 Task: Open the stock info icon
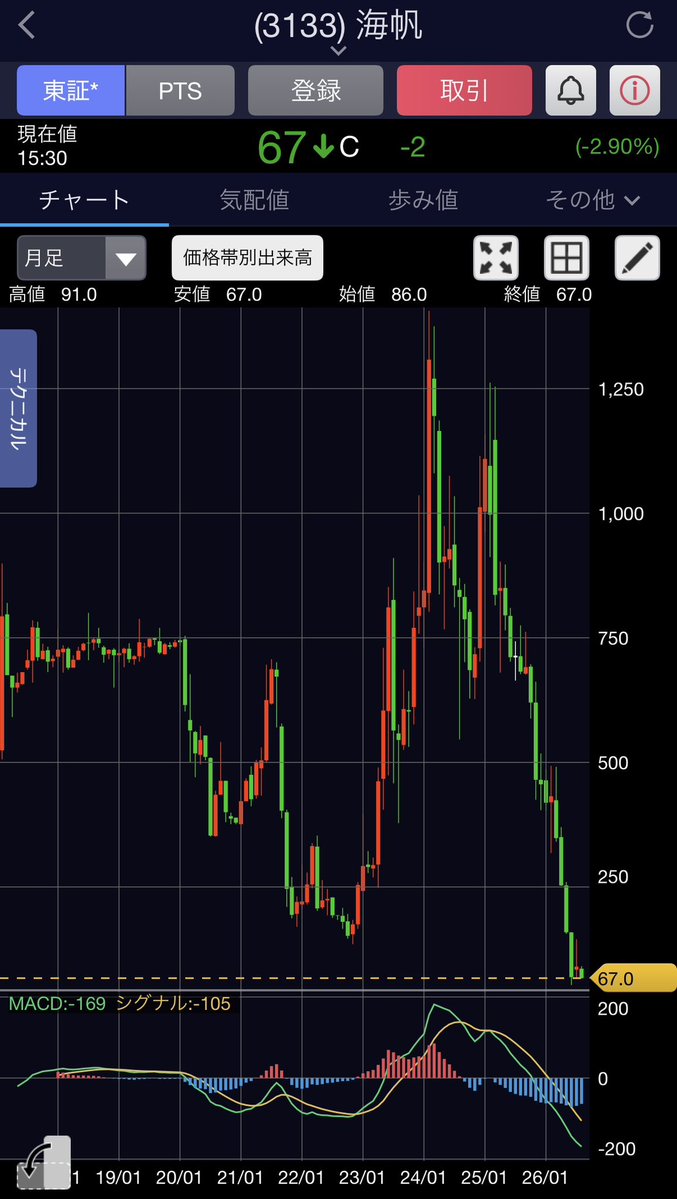634,90
